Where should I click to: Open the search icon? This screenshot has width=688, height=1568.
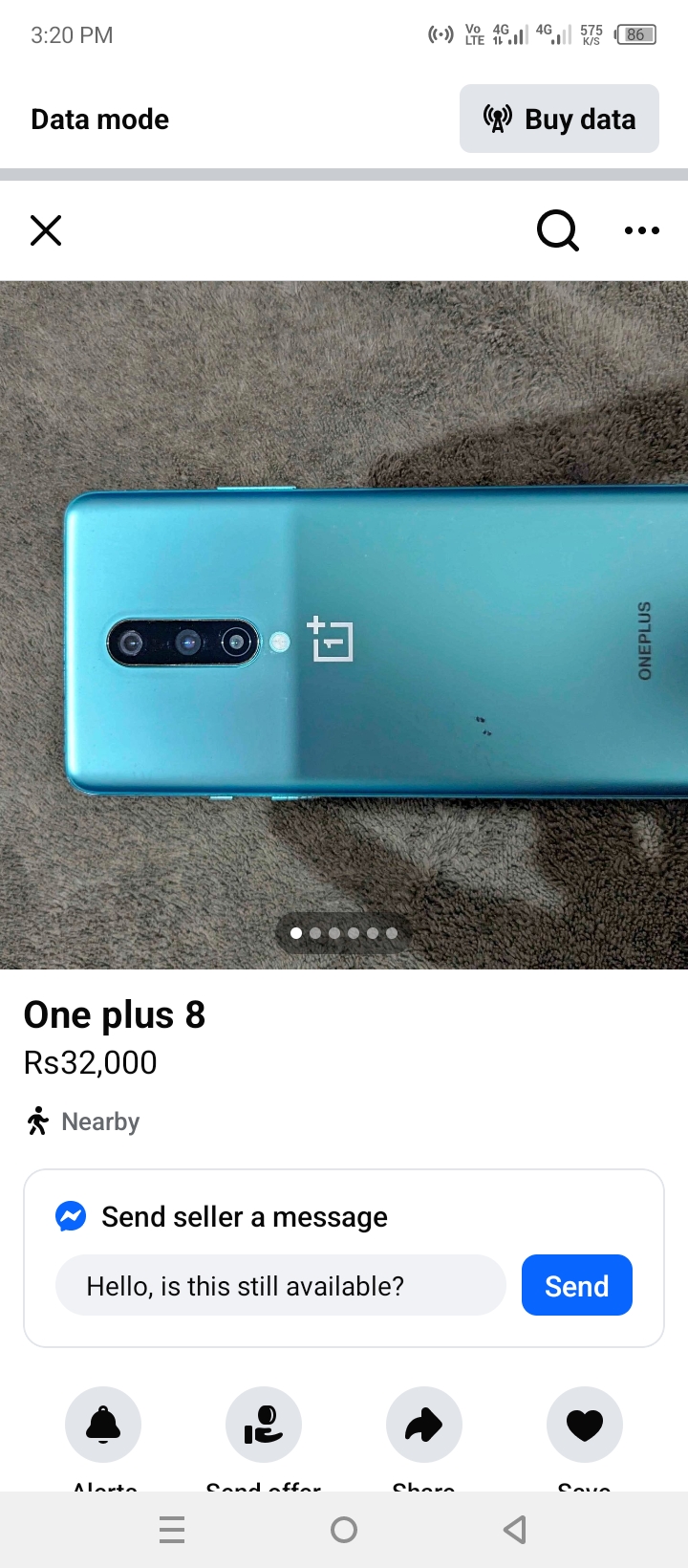click(x=558, y=230)
